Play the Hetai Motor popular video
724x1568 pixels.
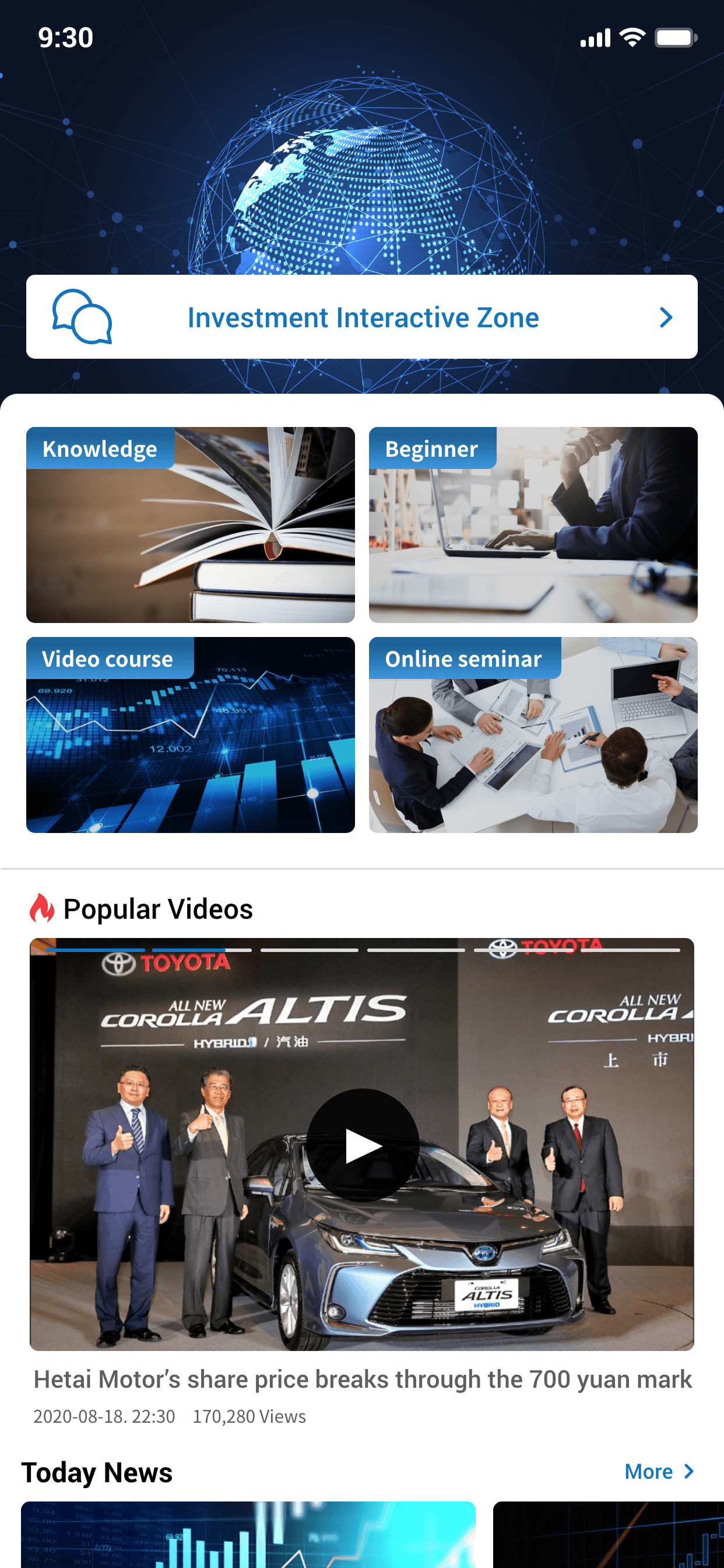[363, 1146]
